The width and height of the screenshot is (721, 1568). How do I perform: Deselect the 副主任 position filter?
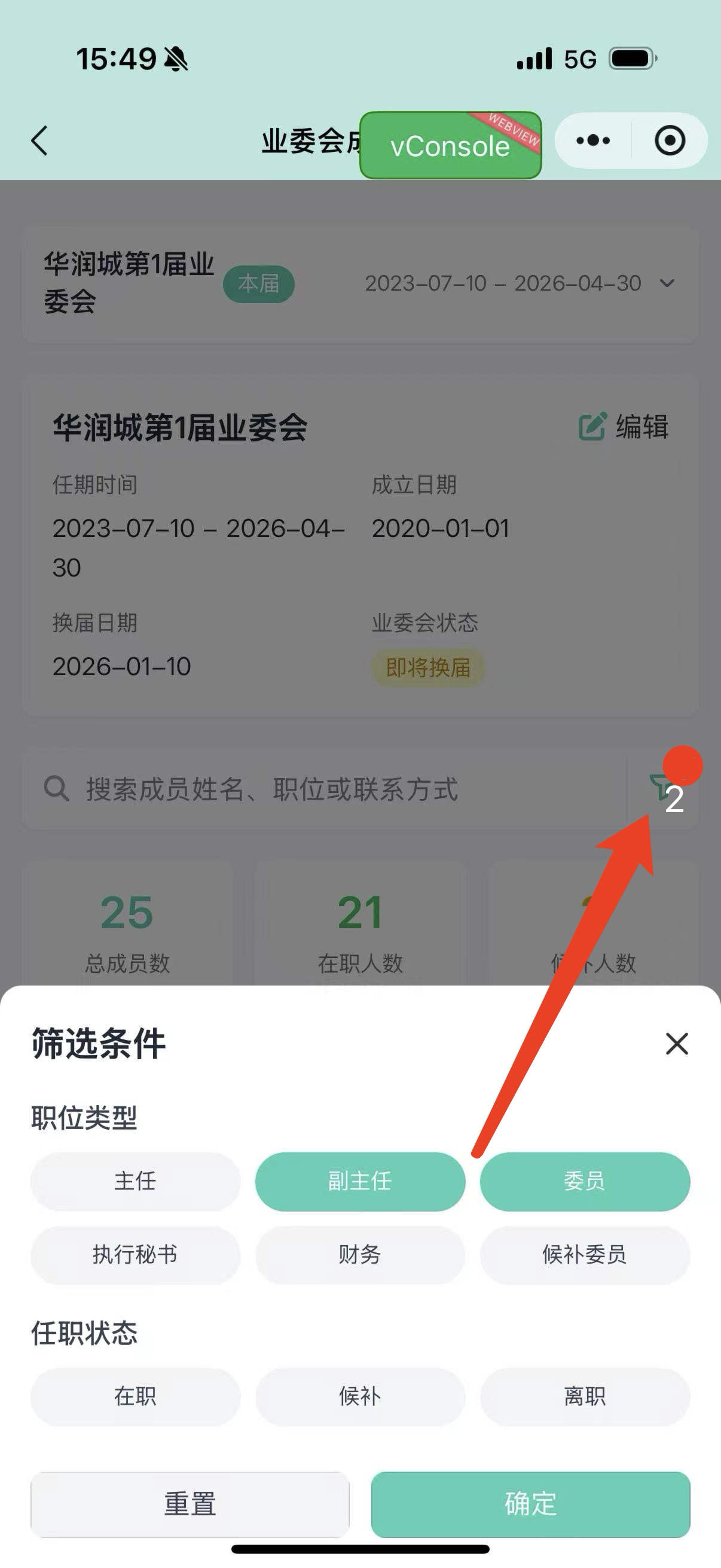pyautogui.click(x=360, y=1181)
